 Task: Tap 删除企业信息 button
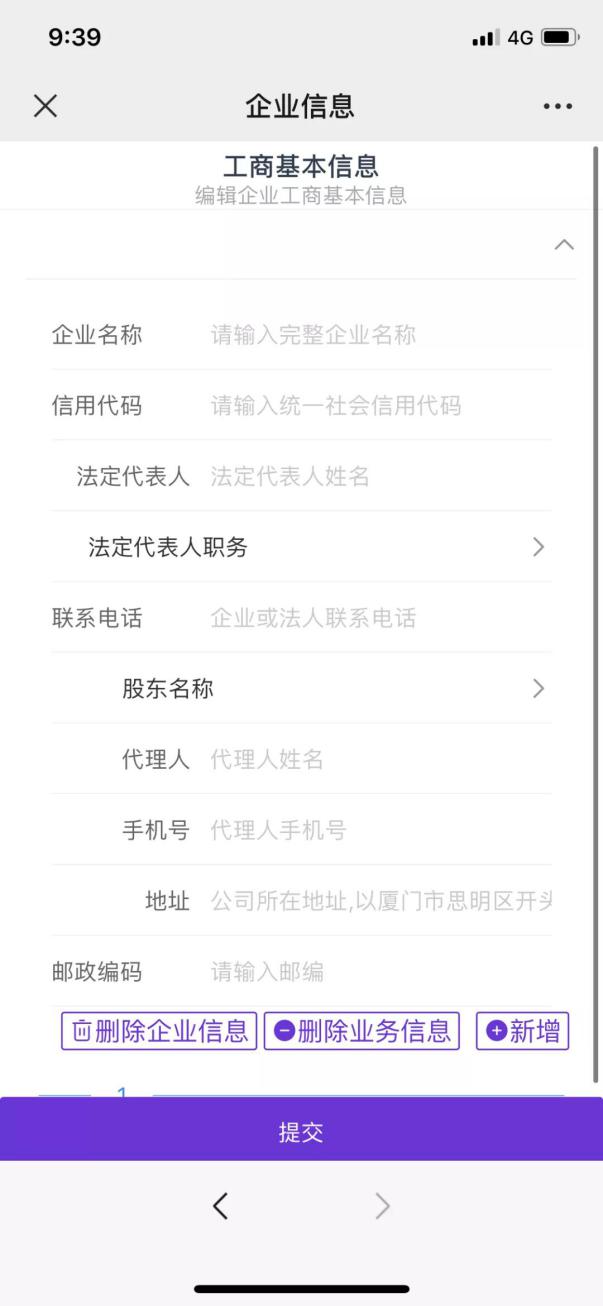[x=159, y=1031]
